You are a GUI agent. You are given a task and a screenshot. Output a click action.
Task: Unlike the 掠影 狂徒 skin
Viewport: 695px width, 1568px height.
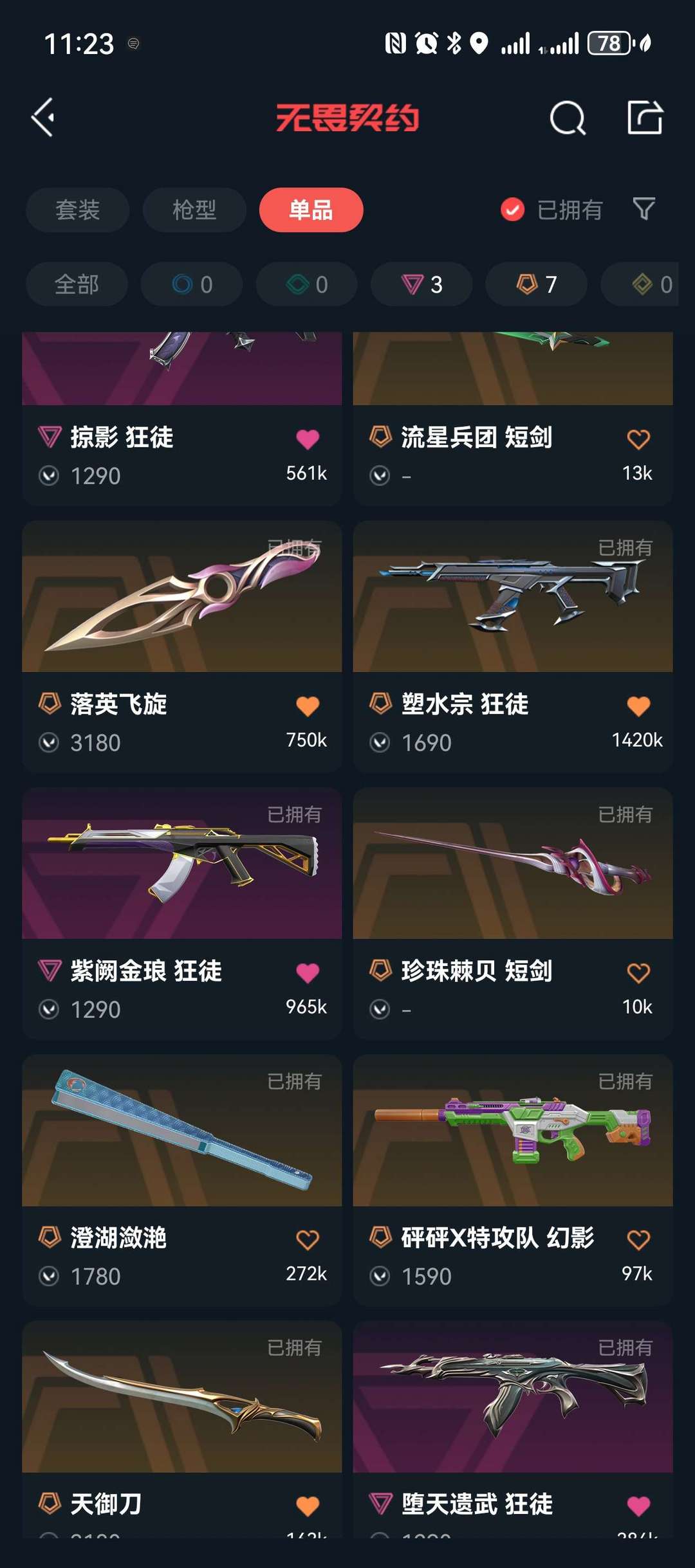point(308,439)
